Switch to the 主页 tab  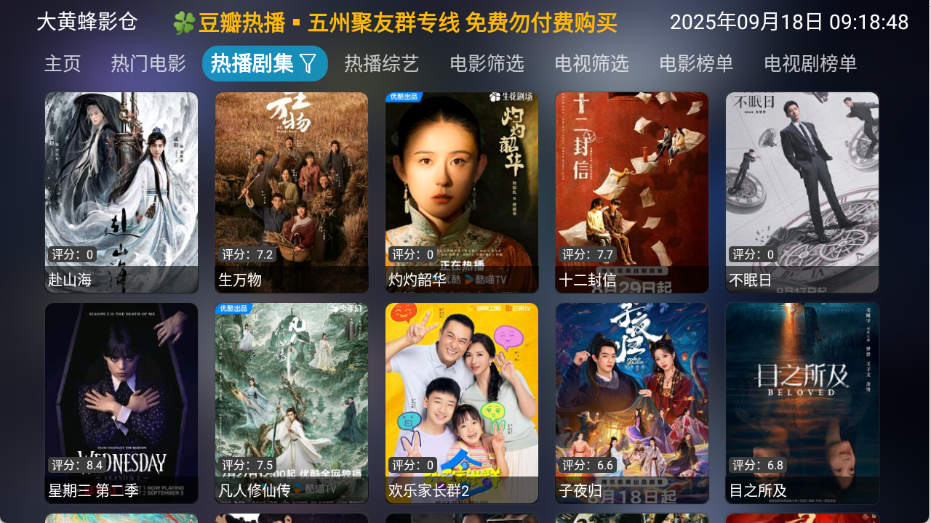pyautogui.click(x=62, y=64)
